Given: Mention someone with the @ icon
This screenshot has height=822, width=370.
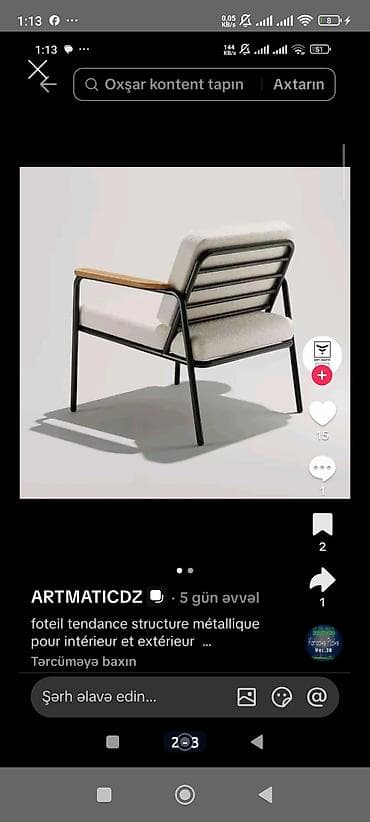Looking at the screenshot, I should (317, 697).
